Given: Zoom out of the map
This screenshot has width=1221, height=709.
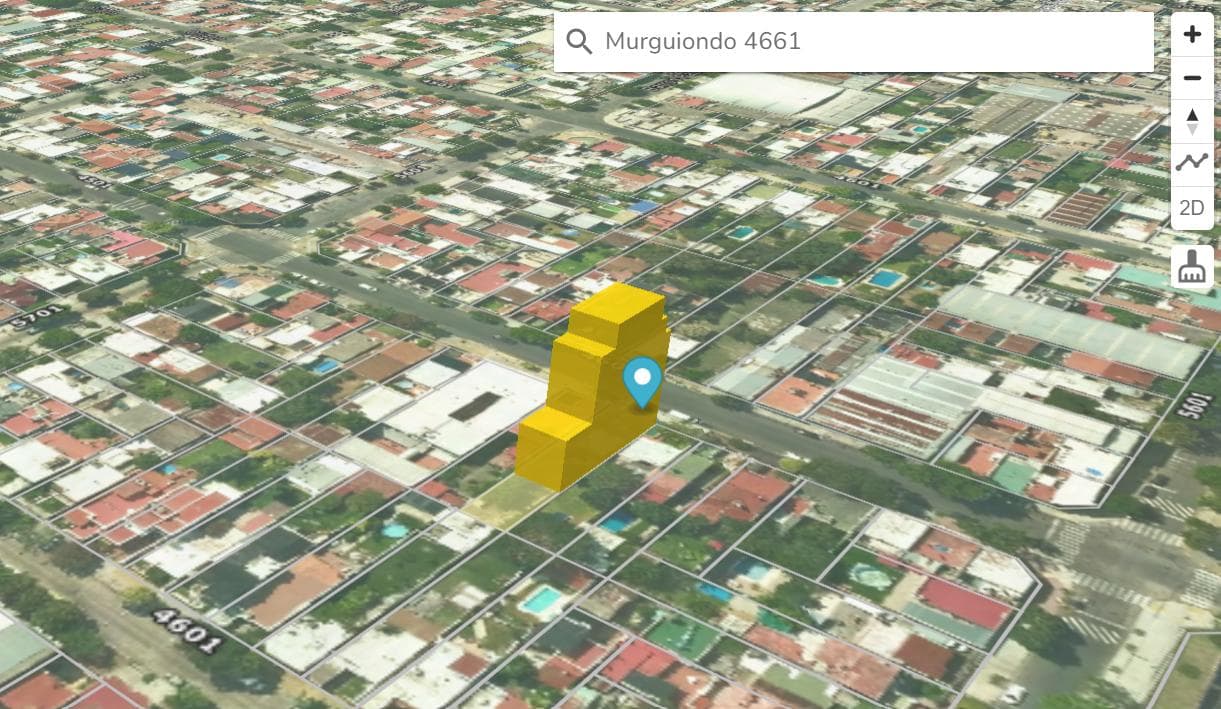Looking at the screenshot, I should coord(1192,78).
